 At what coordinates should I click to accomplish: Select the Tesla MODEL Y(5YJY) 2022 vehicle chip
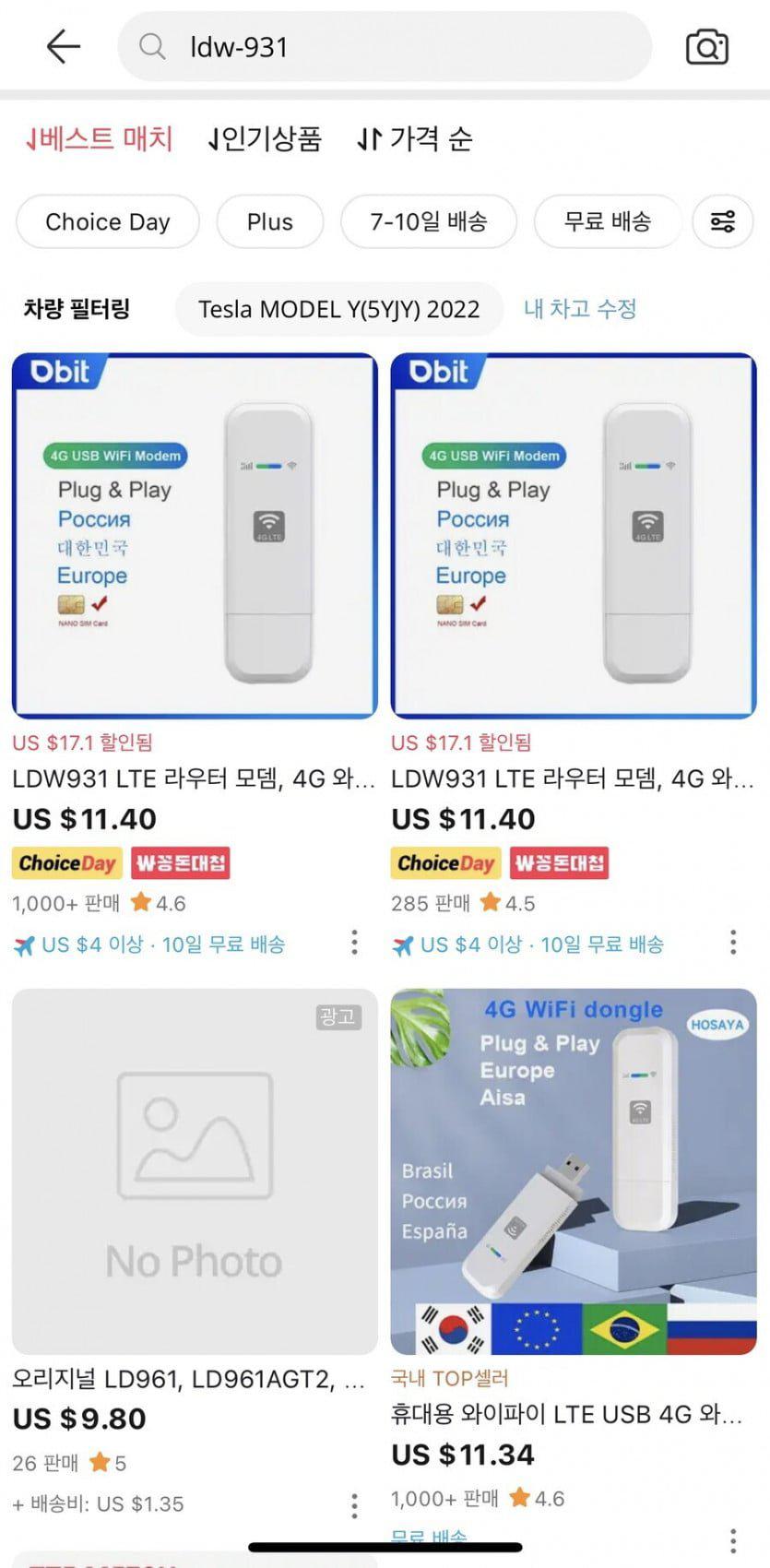pyautogui.click(x=338, y=309)
